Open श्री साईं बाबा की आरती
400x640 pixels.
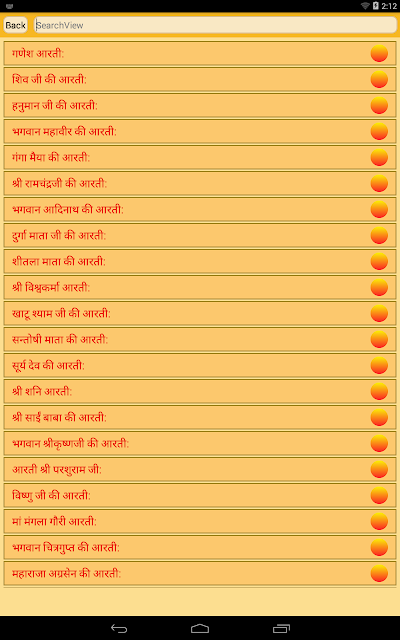click(x=200, y=418)
